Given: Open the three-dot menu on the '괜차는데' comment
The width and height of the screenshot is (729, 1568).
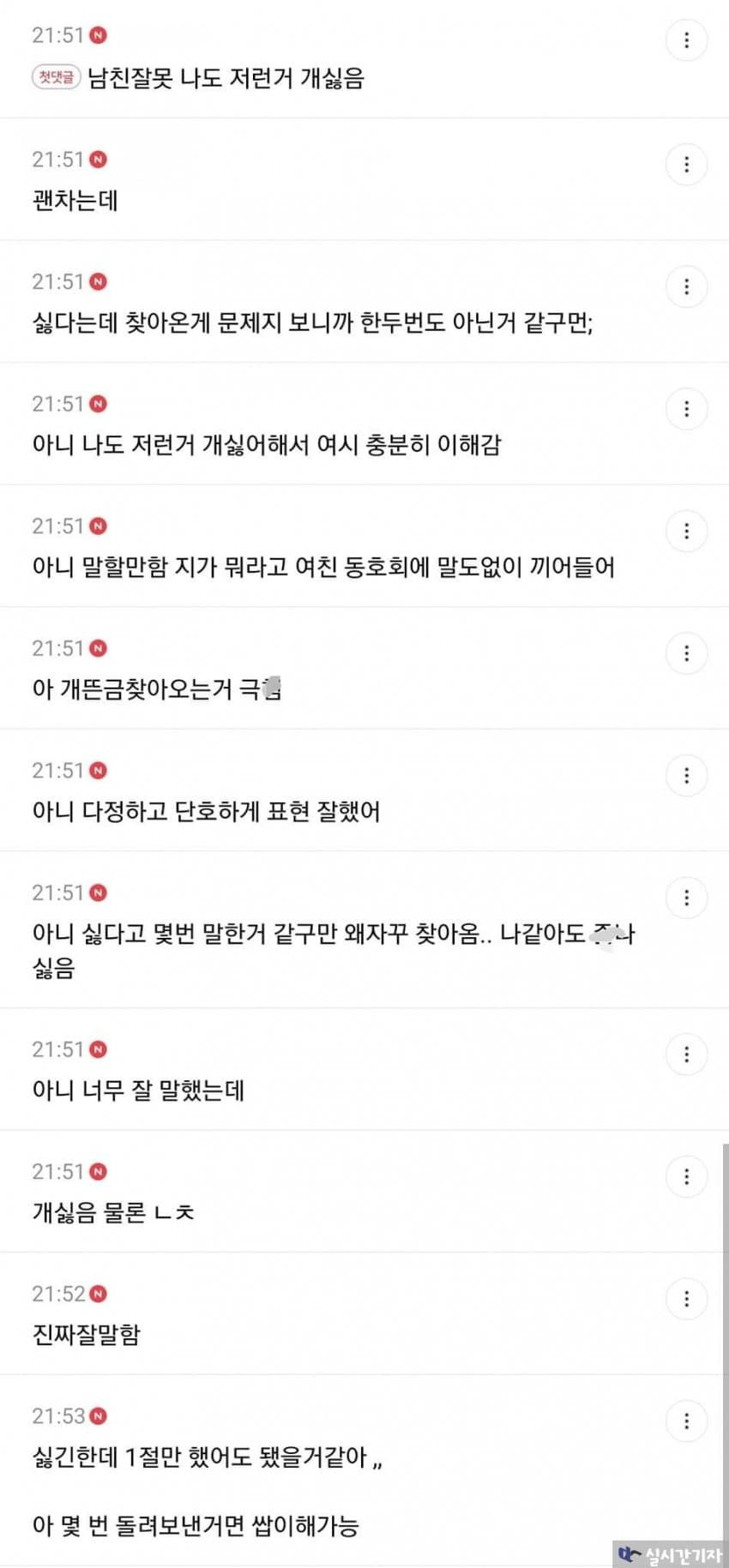Looking at the screenshot, I should coord(686,165).
